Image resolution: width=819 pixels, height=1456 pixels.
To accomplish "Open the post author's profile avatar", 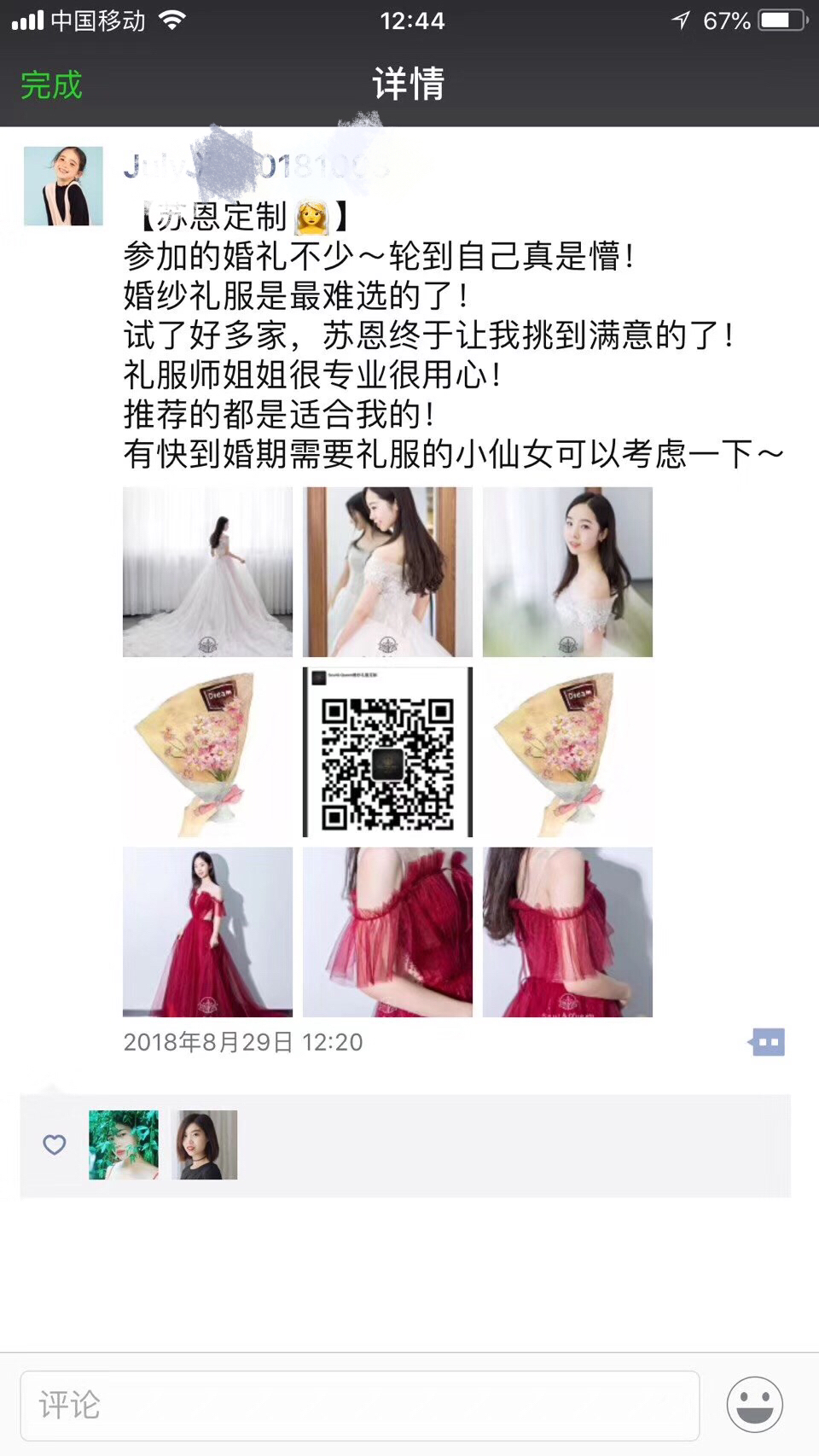I will (x=63, y=186).
